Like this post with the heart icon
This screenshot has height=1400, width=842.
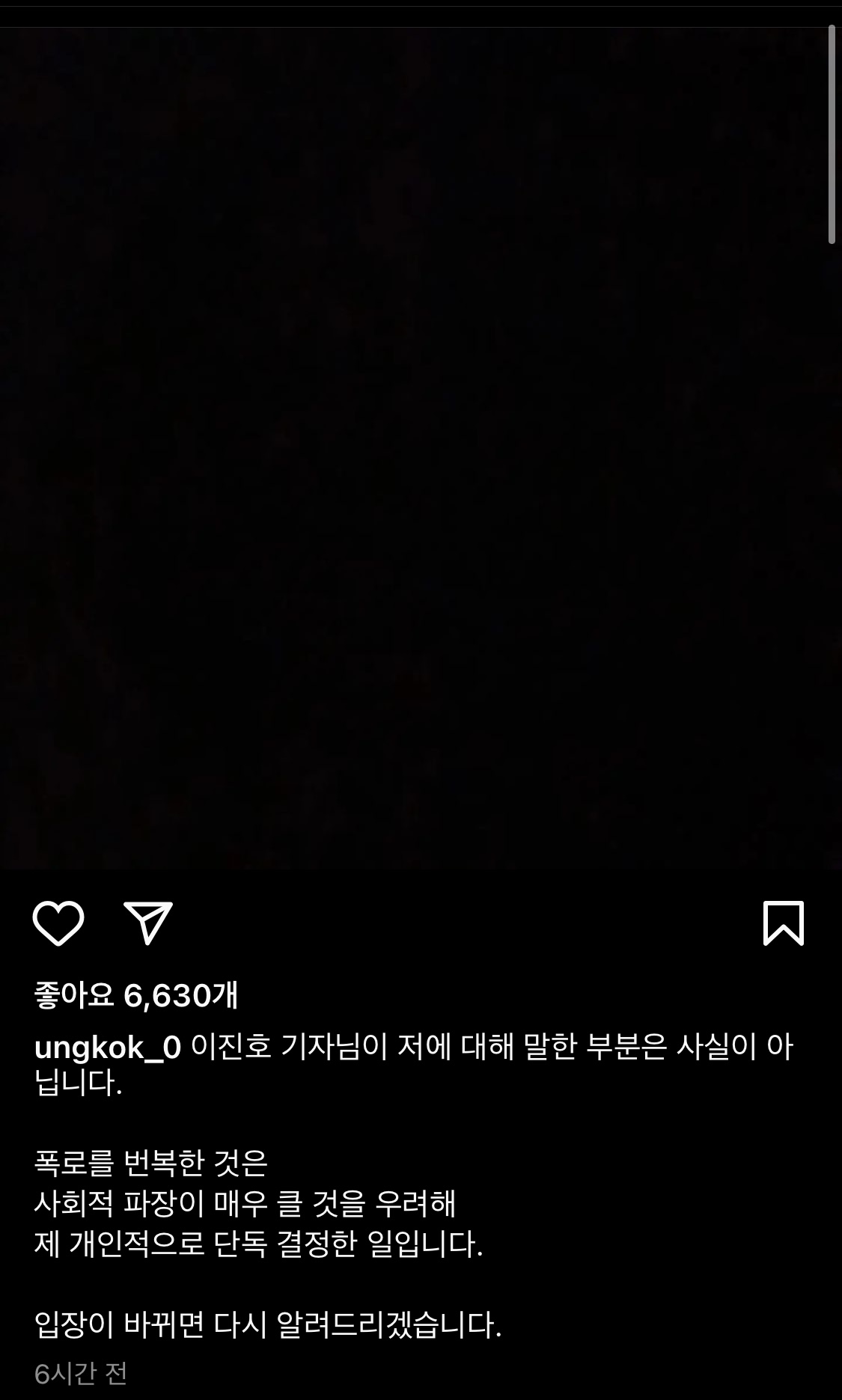(x=58, y=923)
